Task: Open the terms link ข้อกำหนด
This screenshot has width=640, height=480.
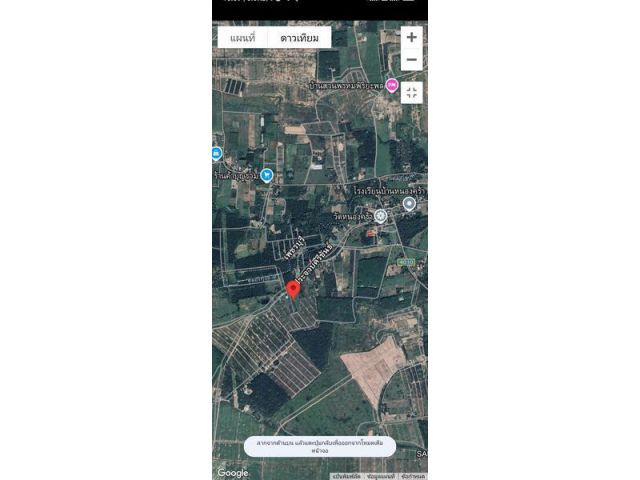Action: click(412, 476)
